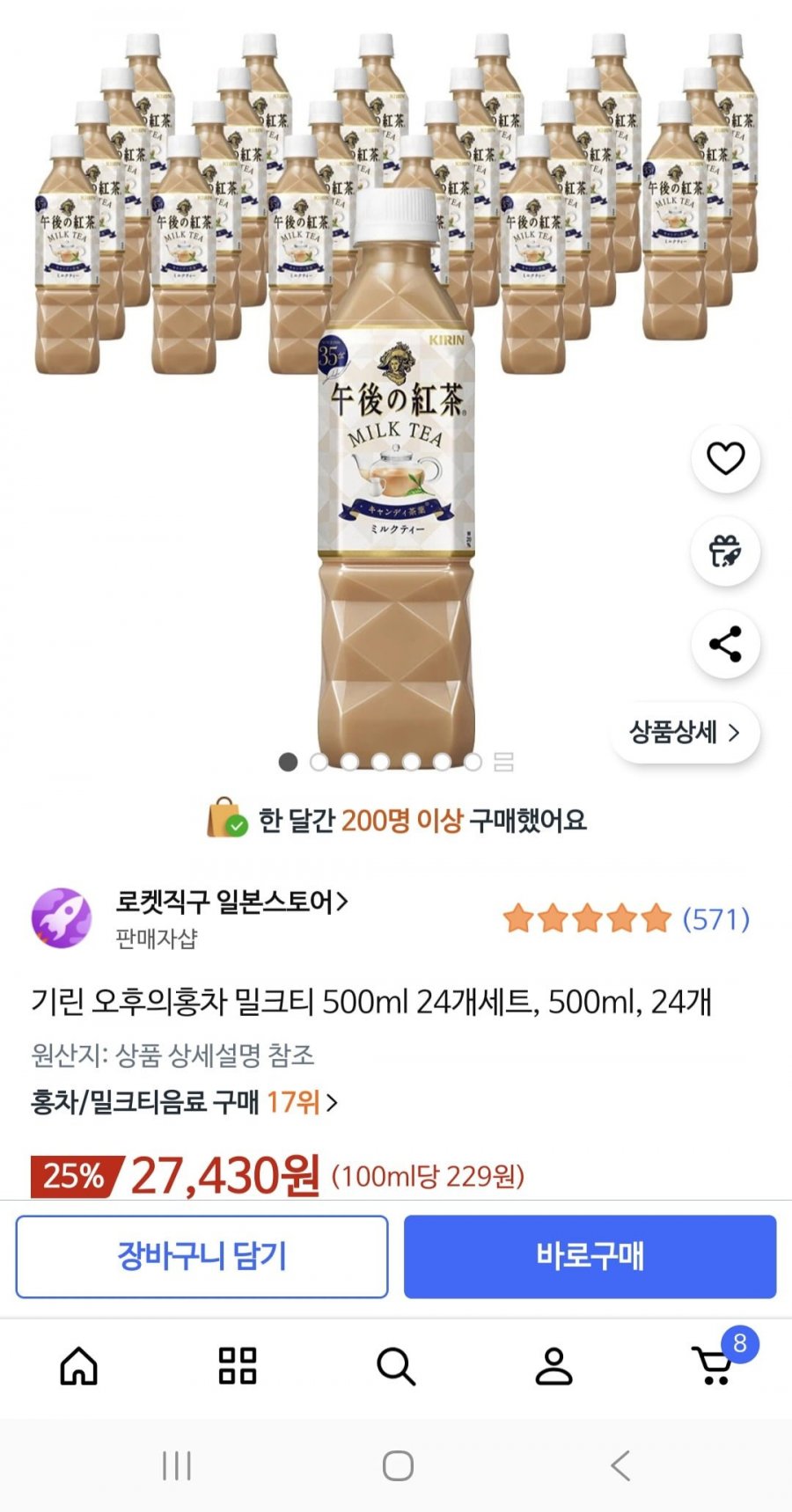The height and width of the screenshot is (1512, 792).
Task: Open 홍차/밀크티음료 구매 17위 ranking
Action: click(x=184, y=1102)
